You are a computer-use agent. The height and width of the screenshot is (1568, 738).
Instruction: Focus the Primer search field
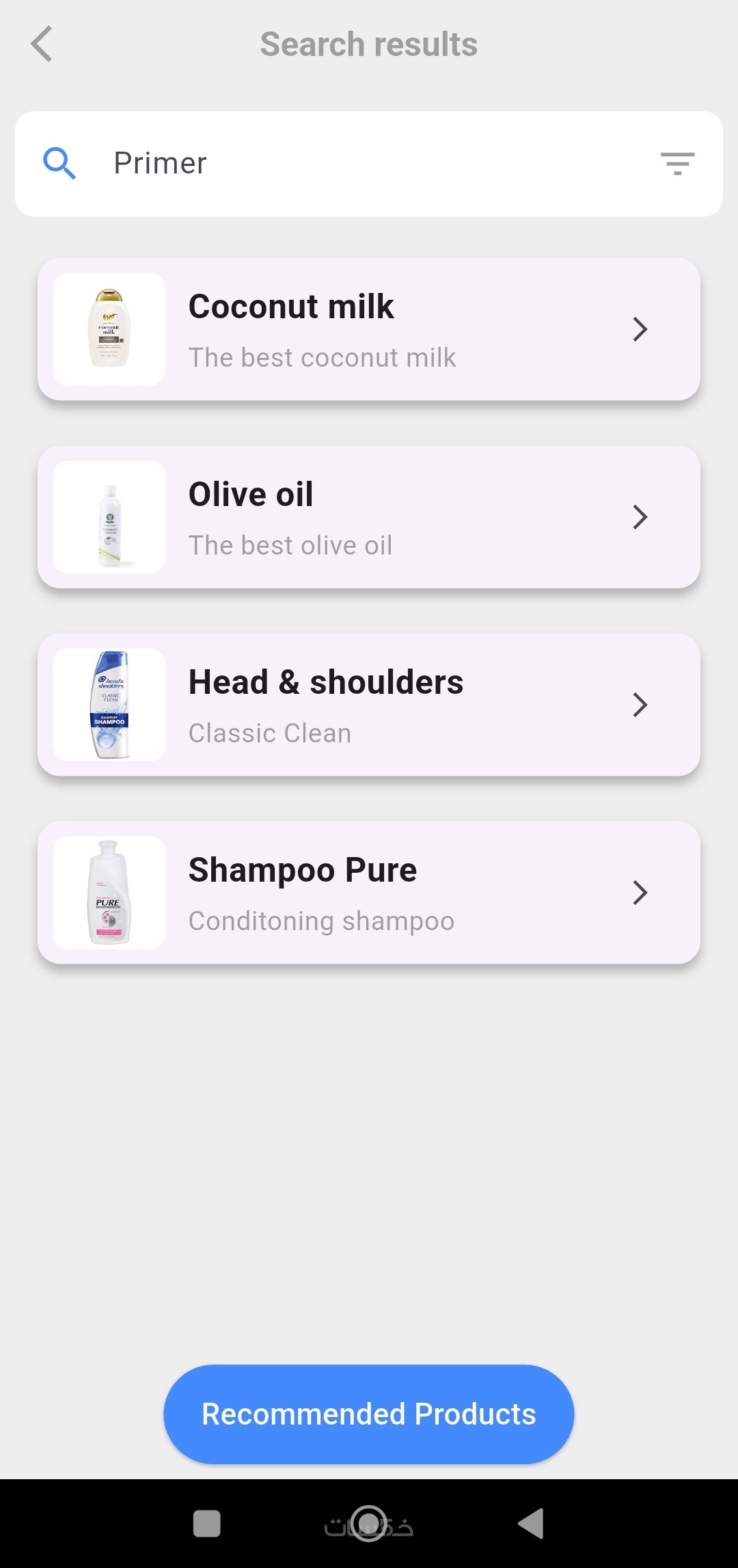[369, 164]
